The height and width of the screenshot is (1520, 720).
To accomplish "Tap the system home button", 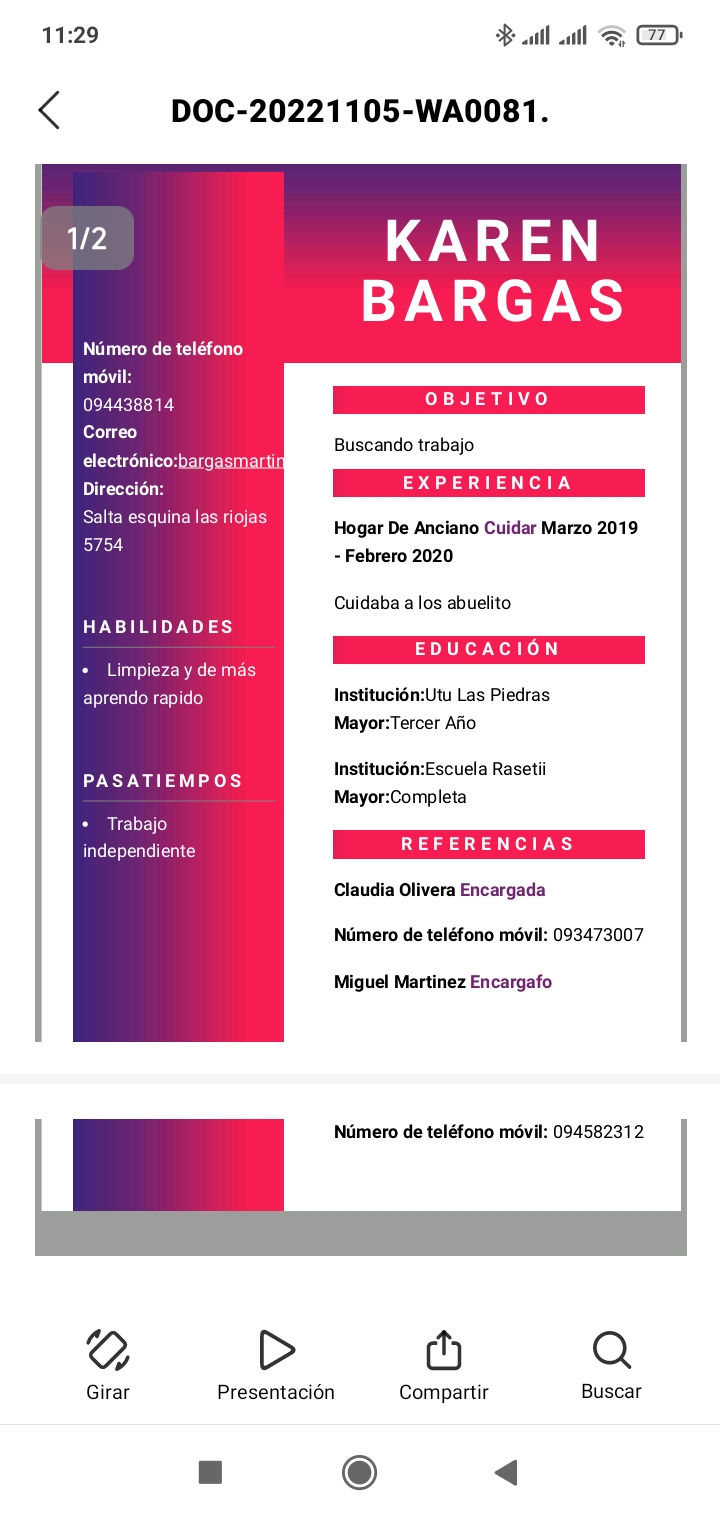I will point(359,1472).
